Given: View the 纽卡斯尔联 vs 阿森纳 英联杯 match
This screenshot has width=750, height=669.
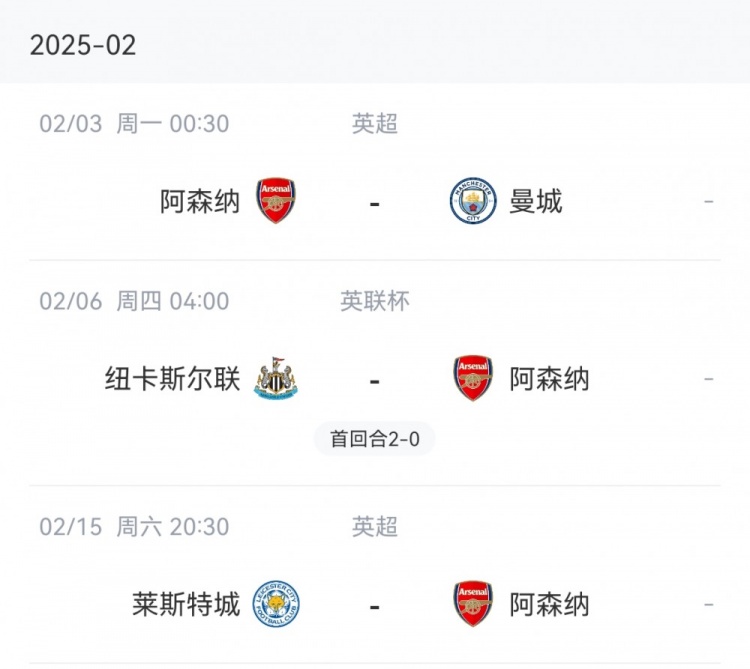Looking at the screenshot, I should (x=374, y=380).
